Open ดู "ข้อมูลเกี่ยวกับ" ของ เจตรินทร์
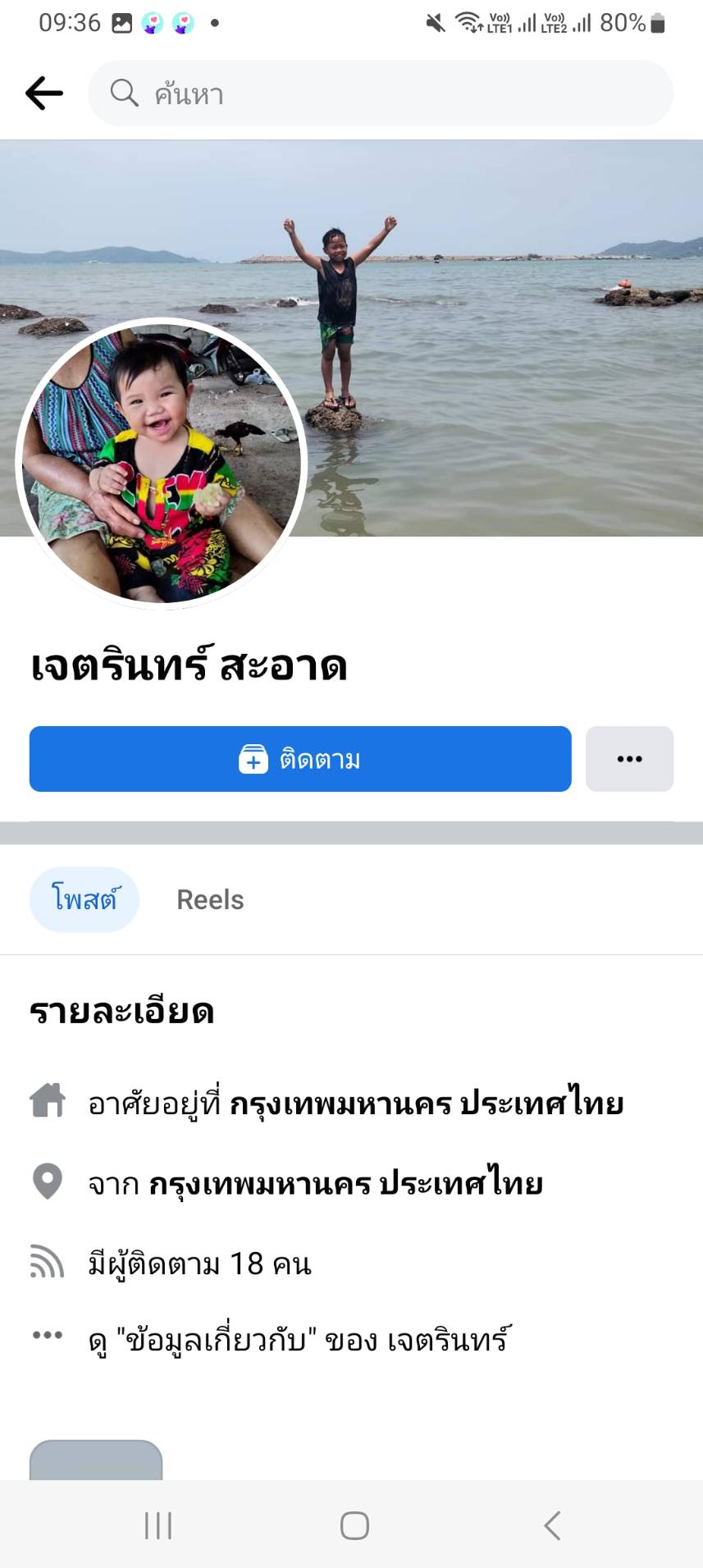This screenshot has width=703, height=1568. (x=299, y=1341)
